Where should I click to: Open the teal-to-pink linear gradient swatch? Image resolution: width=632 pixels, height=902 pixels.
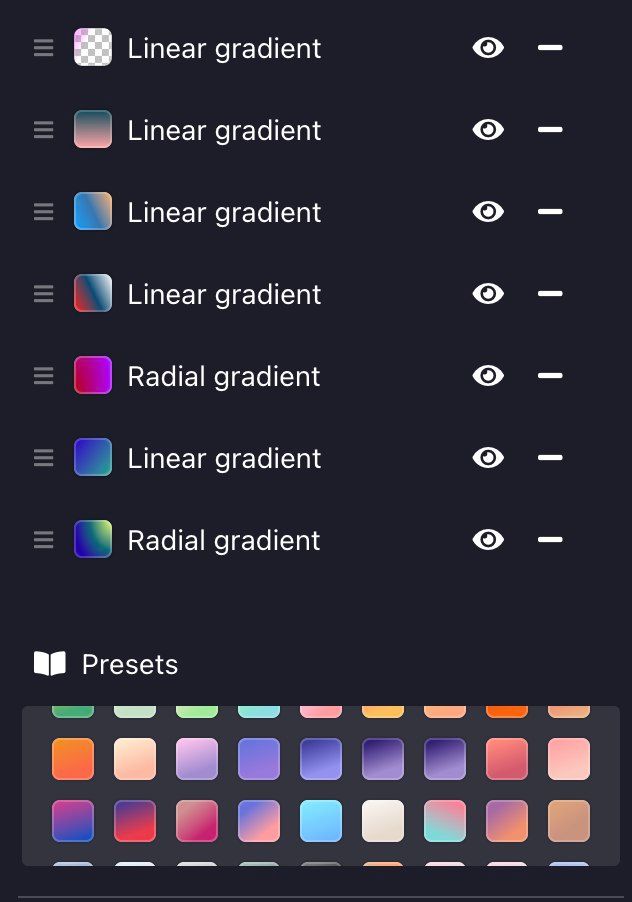click(93, 130)
